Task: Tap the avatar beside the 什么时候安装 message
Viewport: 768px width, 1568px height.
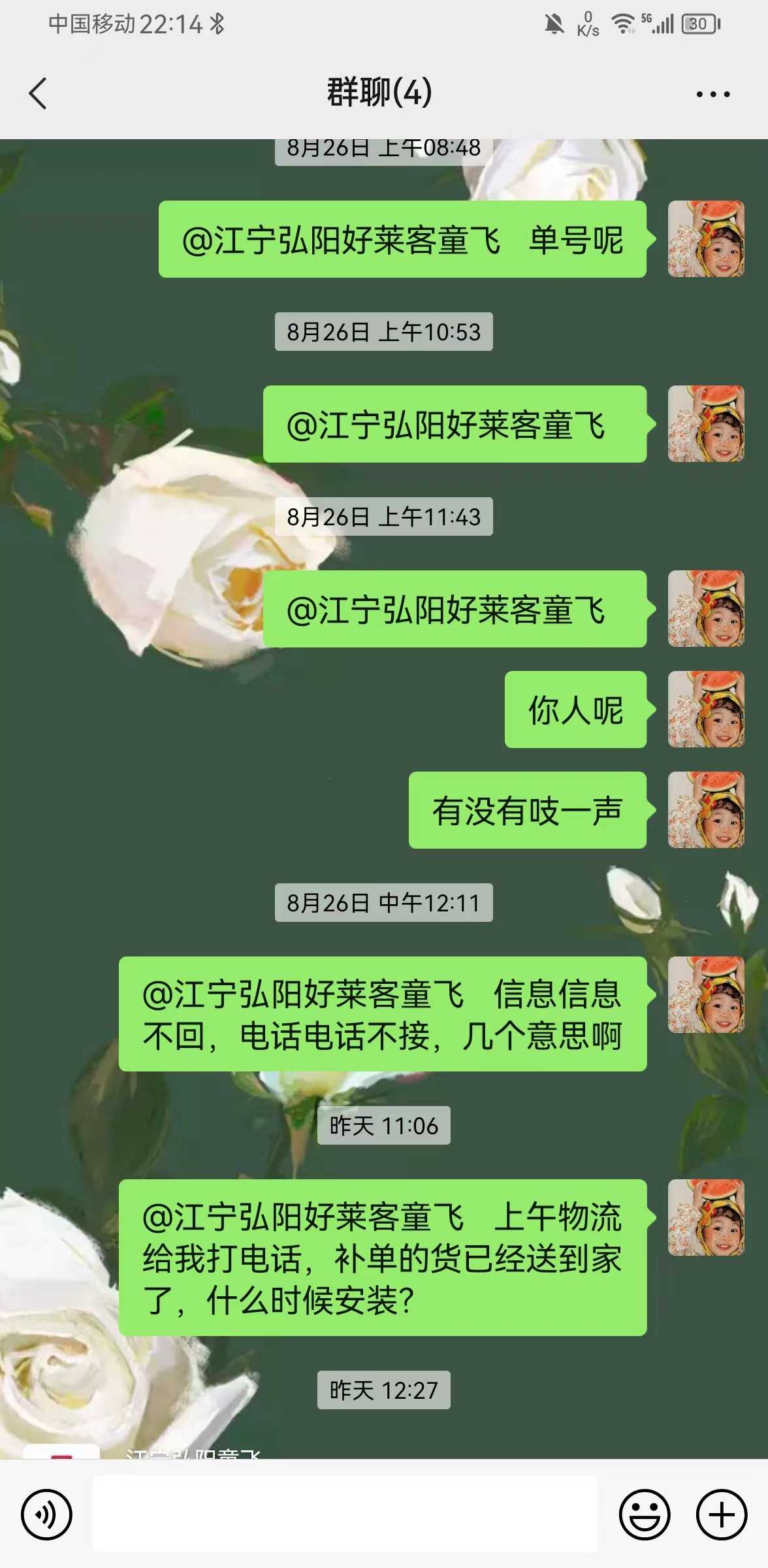Action: [x=705, y=1218]
